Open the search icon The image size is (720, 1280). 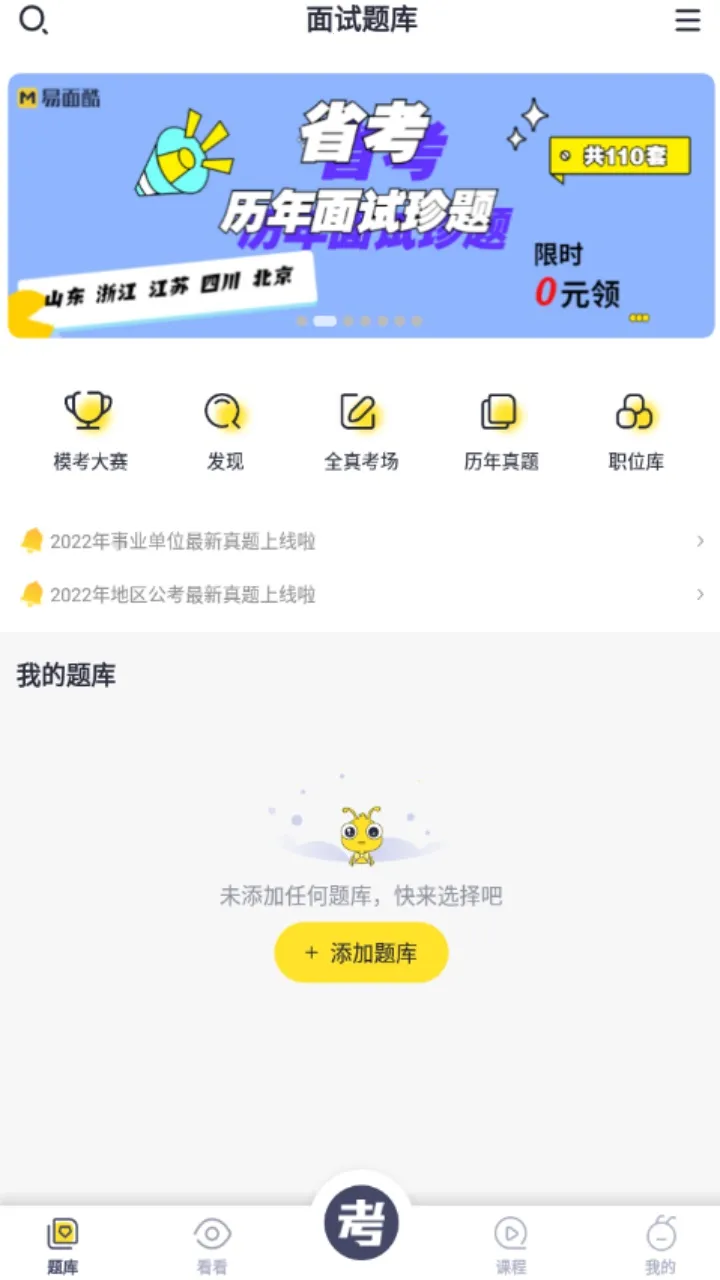(x=33, y=21)
